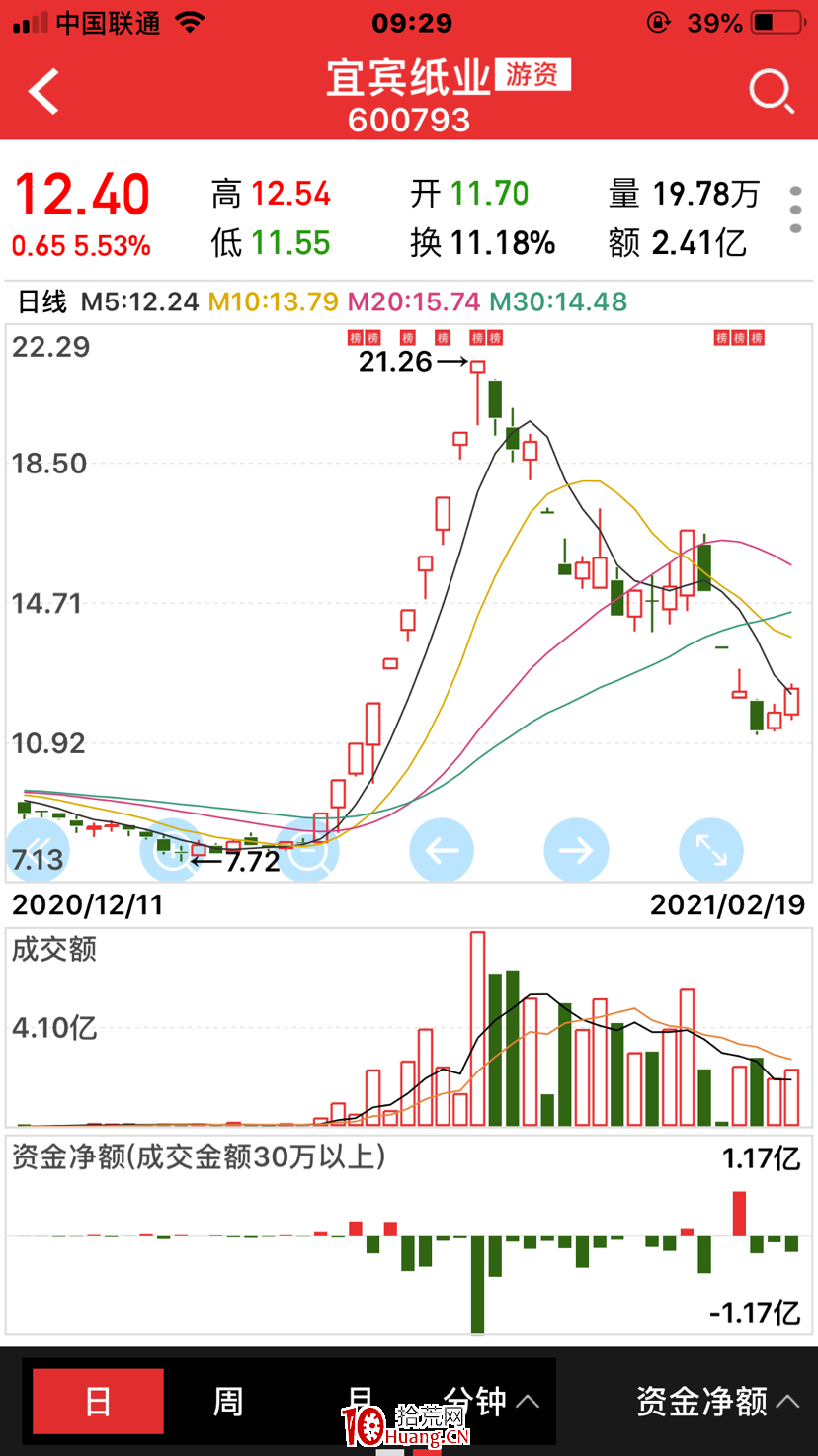The height and width of the screenshot is (1456, 818).
Task: Open the 资金净额 indicator dropdown
Action: (x=717, y=1401)
